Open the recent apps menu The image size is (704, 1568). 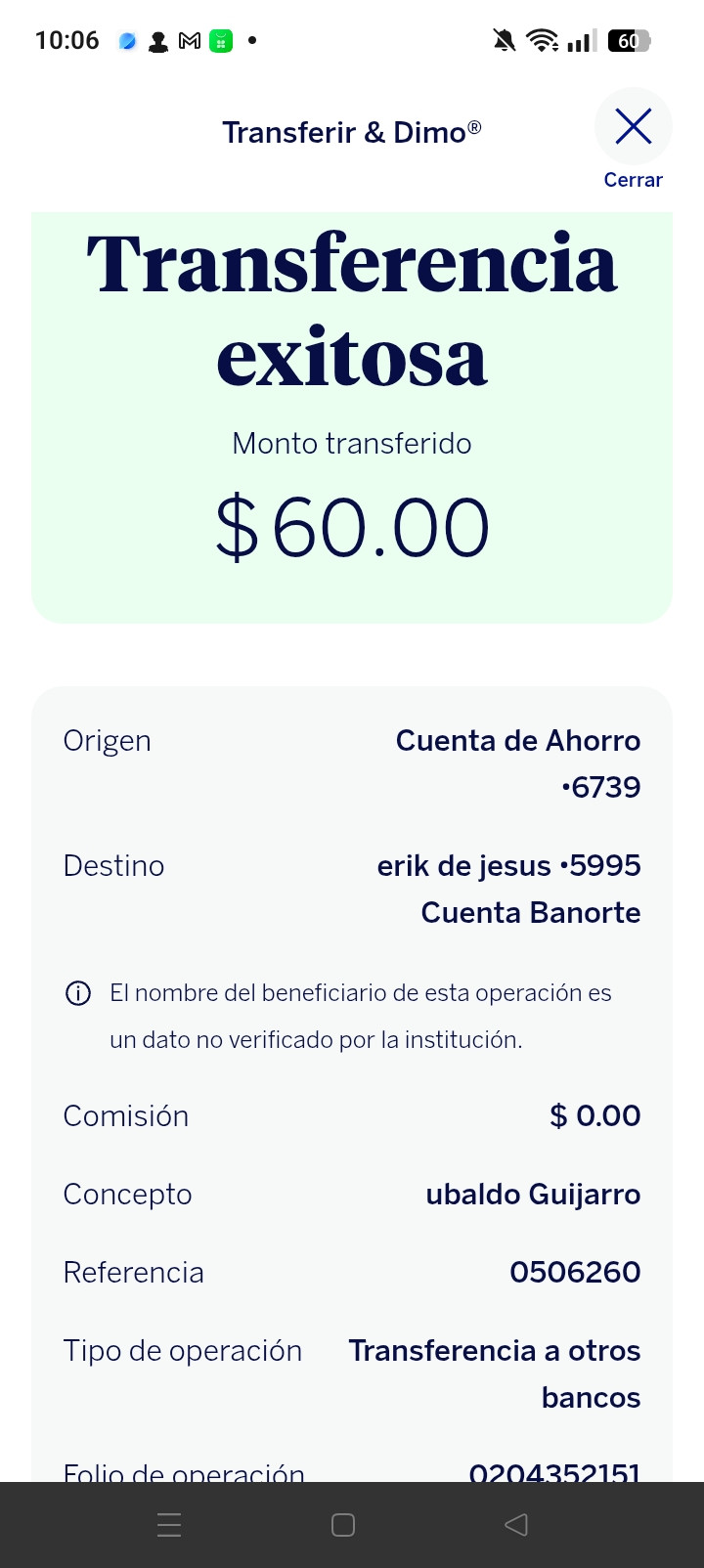point(169,1525)
